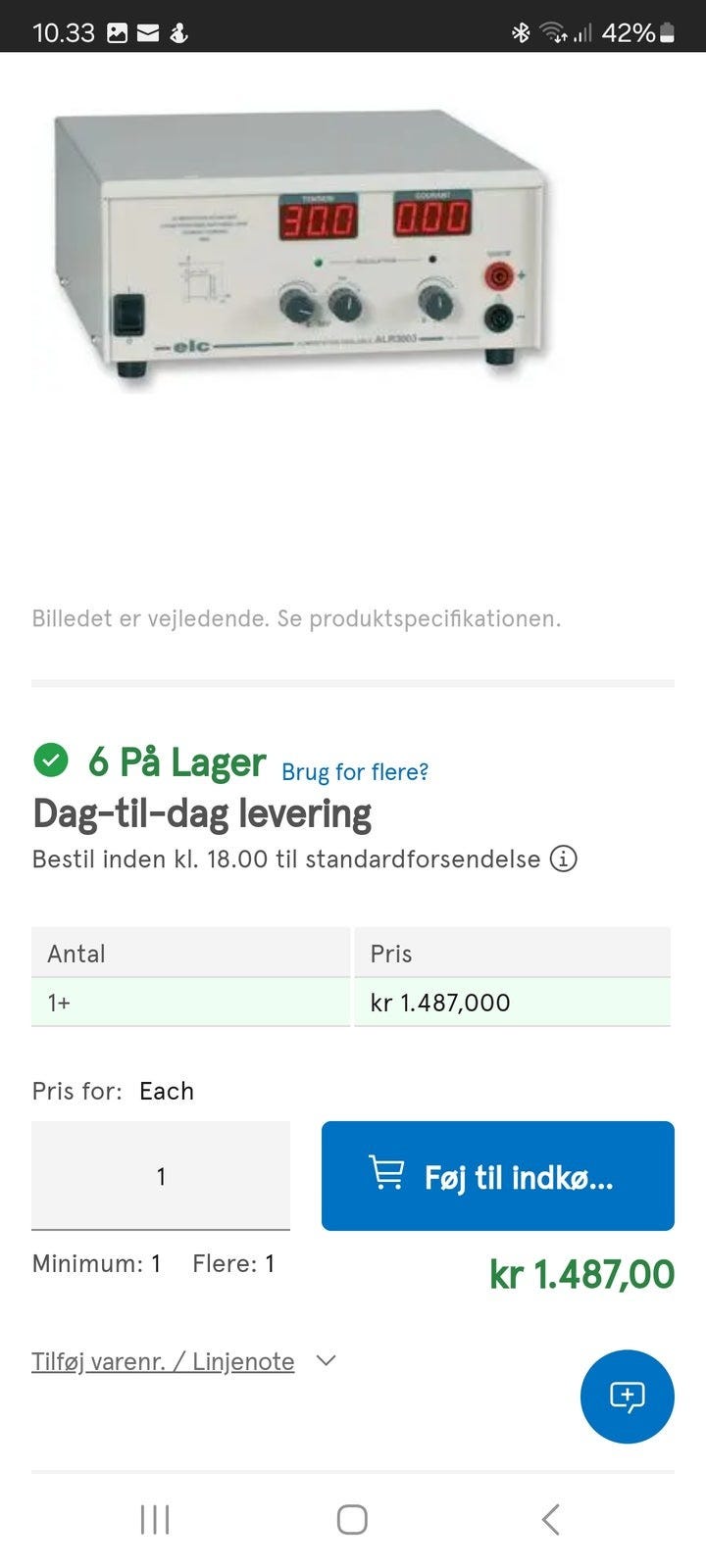Go back using the system back button
706x1568 pixels.
point(550,1519)
